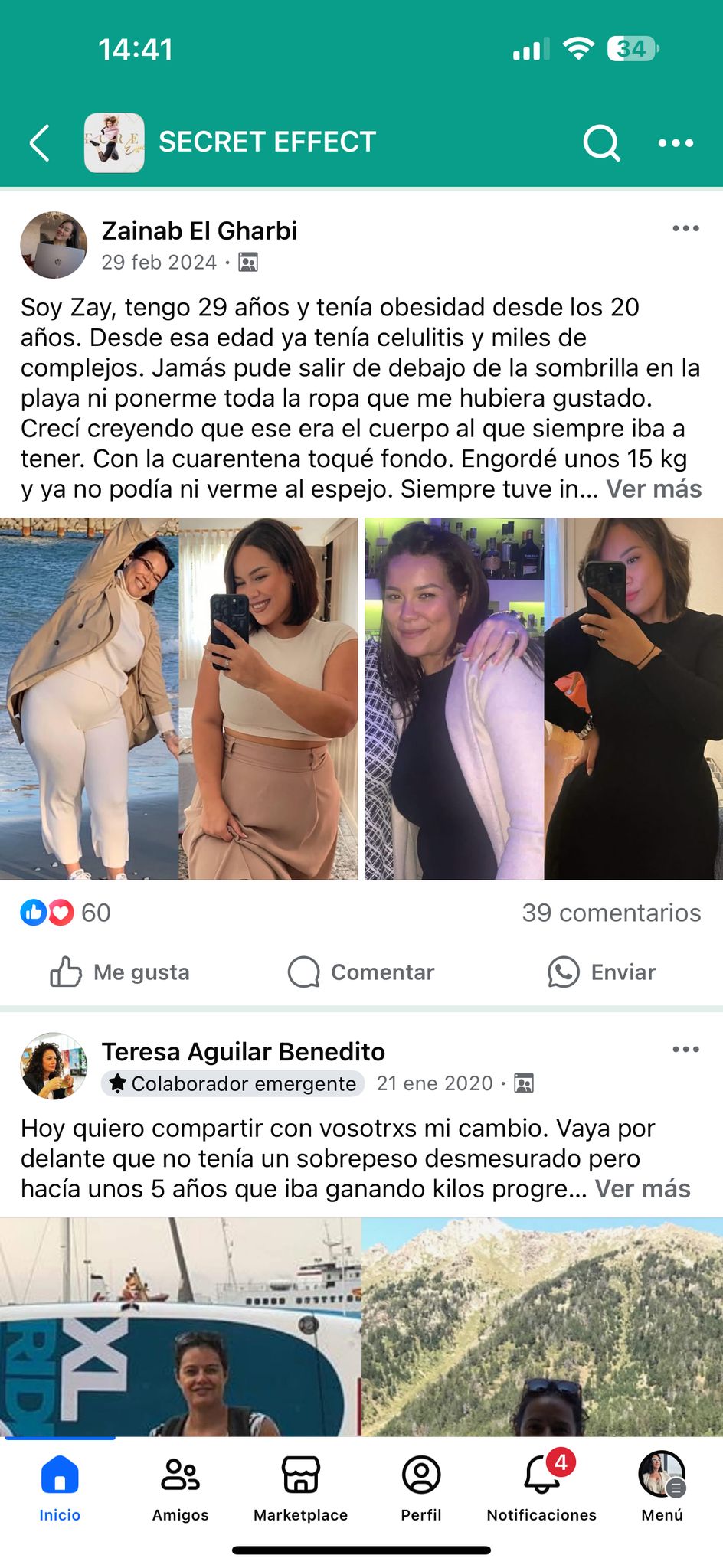
Task: Open the group overflow menu in header
Action: [676, 142]
